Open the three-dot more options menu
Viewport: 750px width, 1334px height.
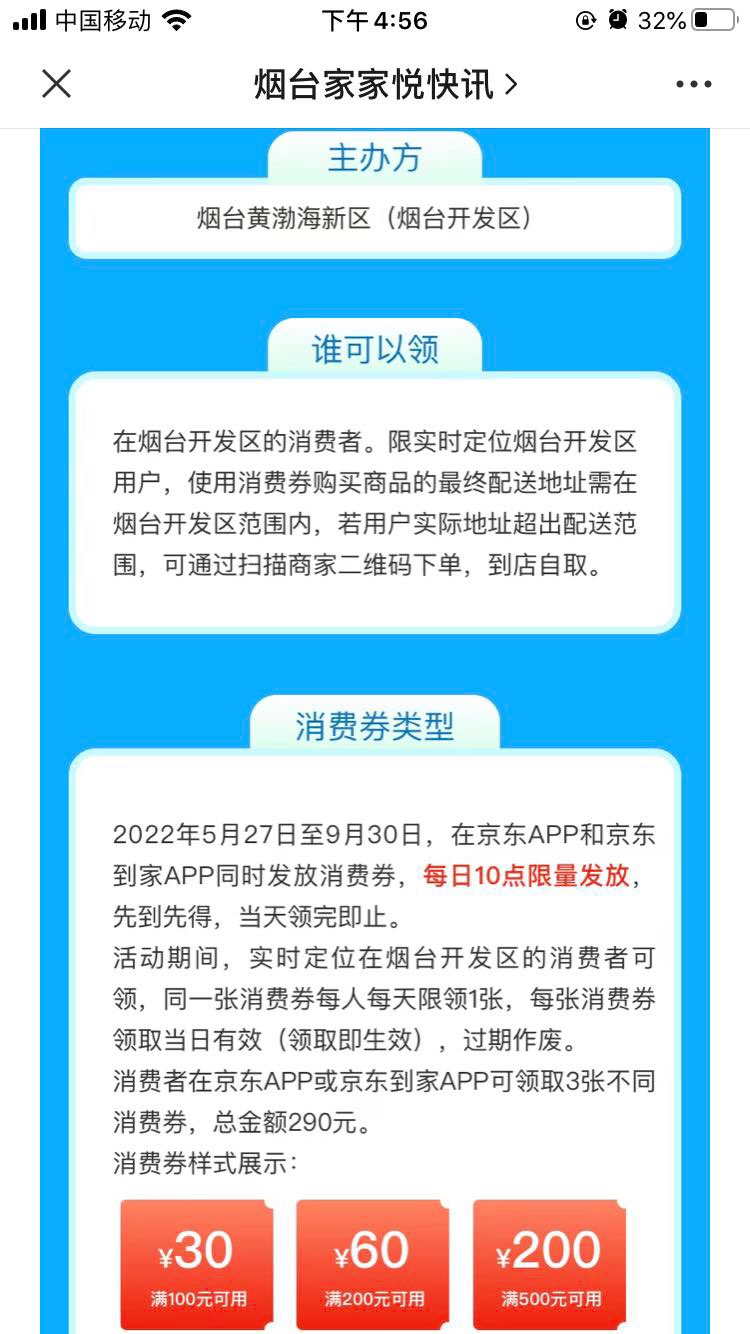coord(693,85)
